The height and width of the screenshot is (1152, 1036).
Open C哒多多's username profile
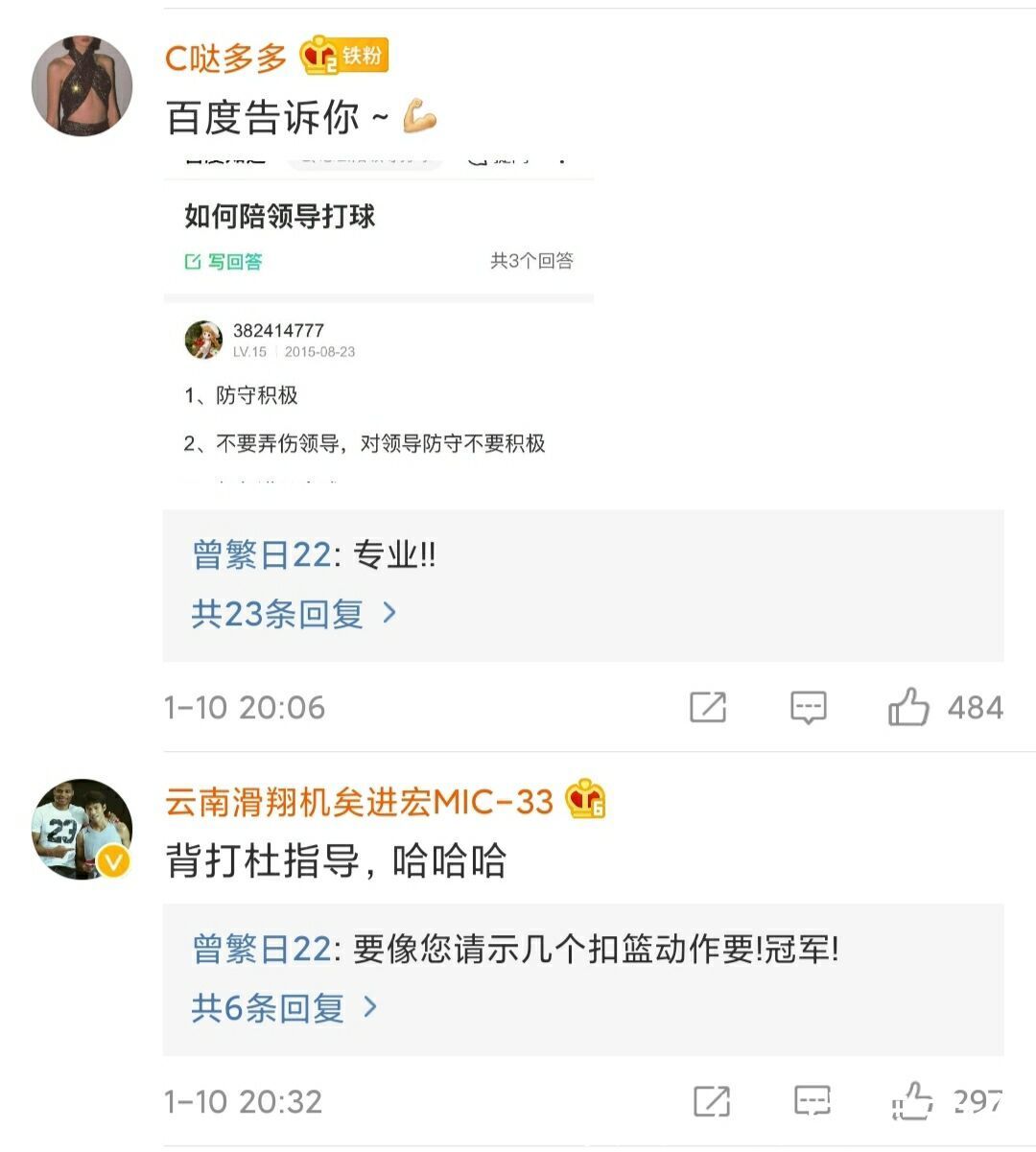[x=223, y=58]
